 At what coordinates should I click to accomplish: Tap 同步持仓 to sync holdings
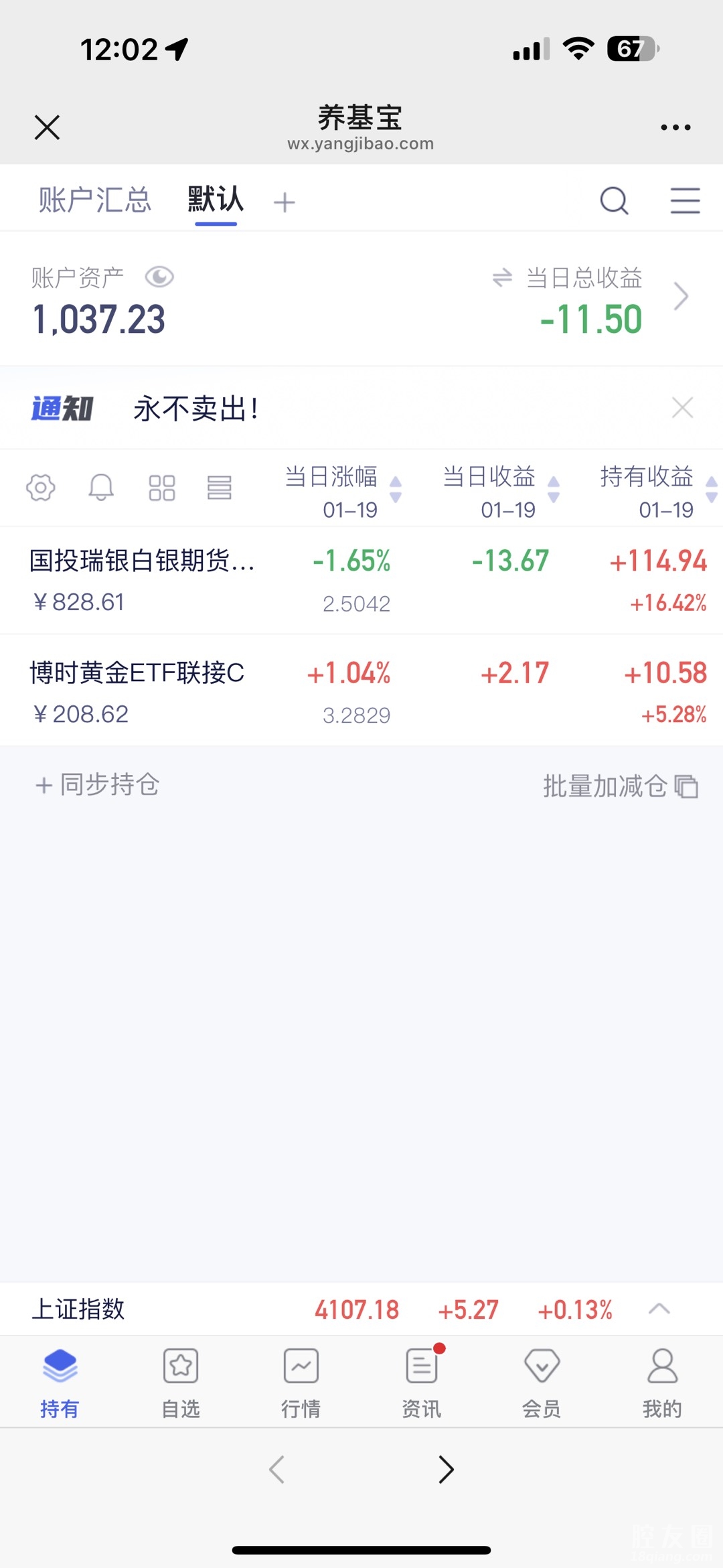point(98,785)
